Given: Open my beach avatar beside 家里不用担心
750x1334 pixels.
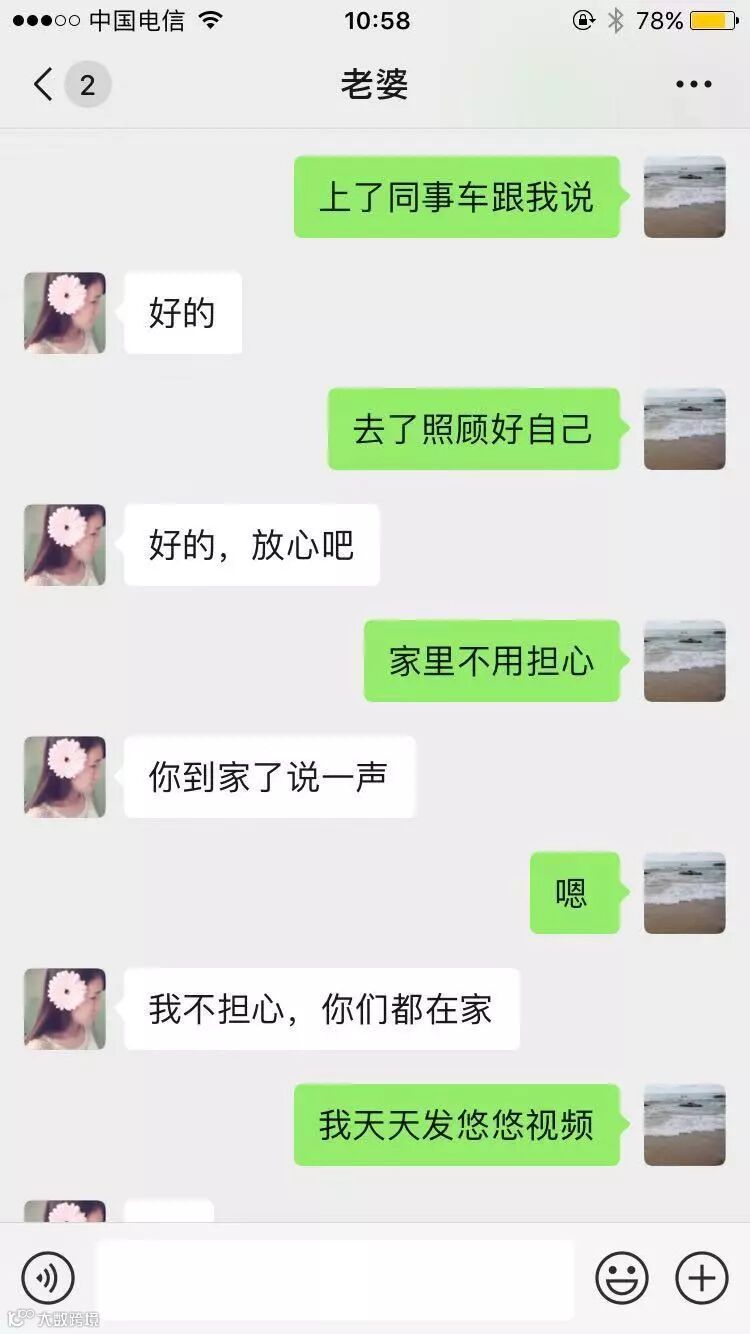Looking at the screenshot, I should pos(685,661).
